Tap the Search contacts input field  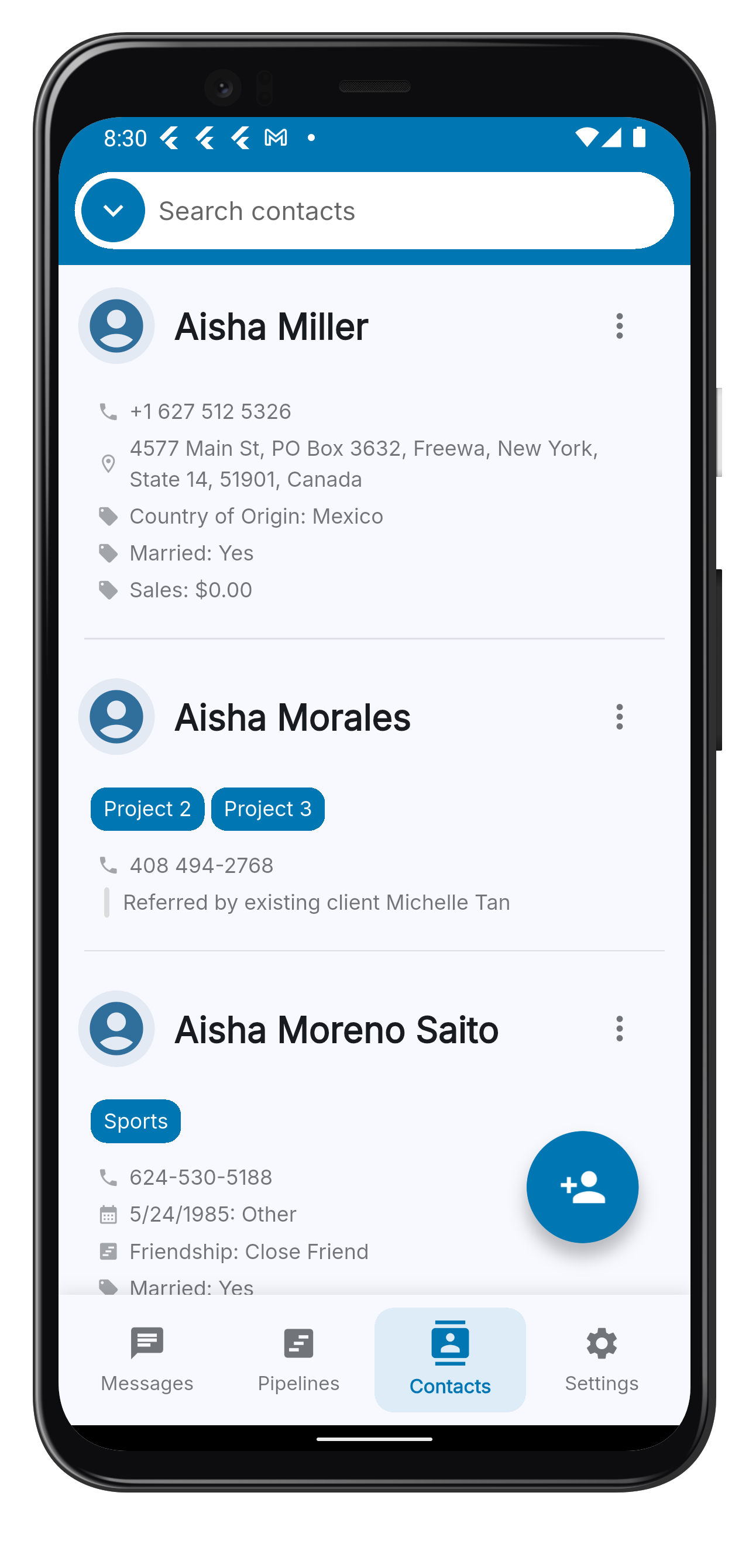365,210
